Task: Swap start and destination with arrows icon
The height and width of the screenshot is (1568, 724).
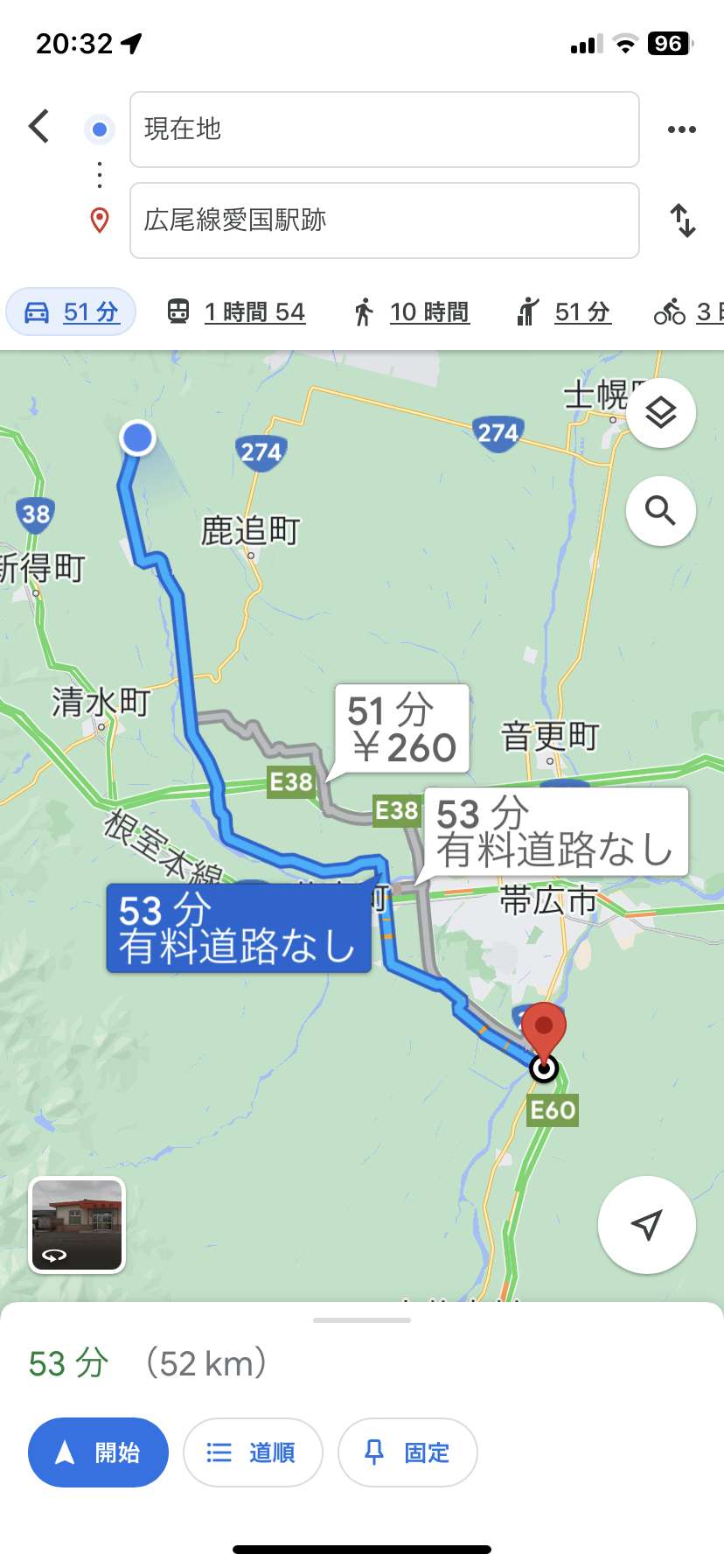Action: pos(683,220)
